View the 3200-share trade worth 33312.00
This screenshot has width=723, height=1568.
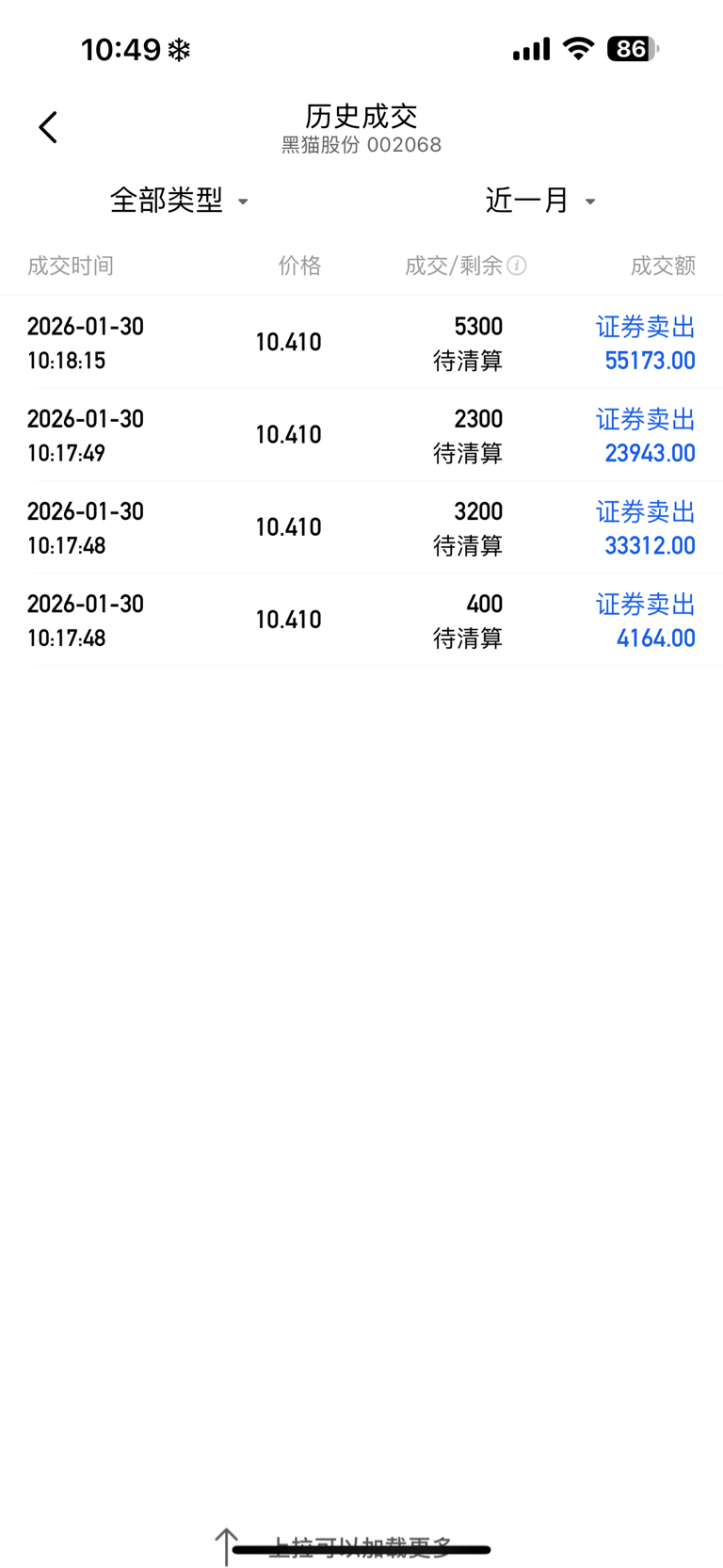tap(361, 527)
